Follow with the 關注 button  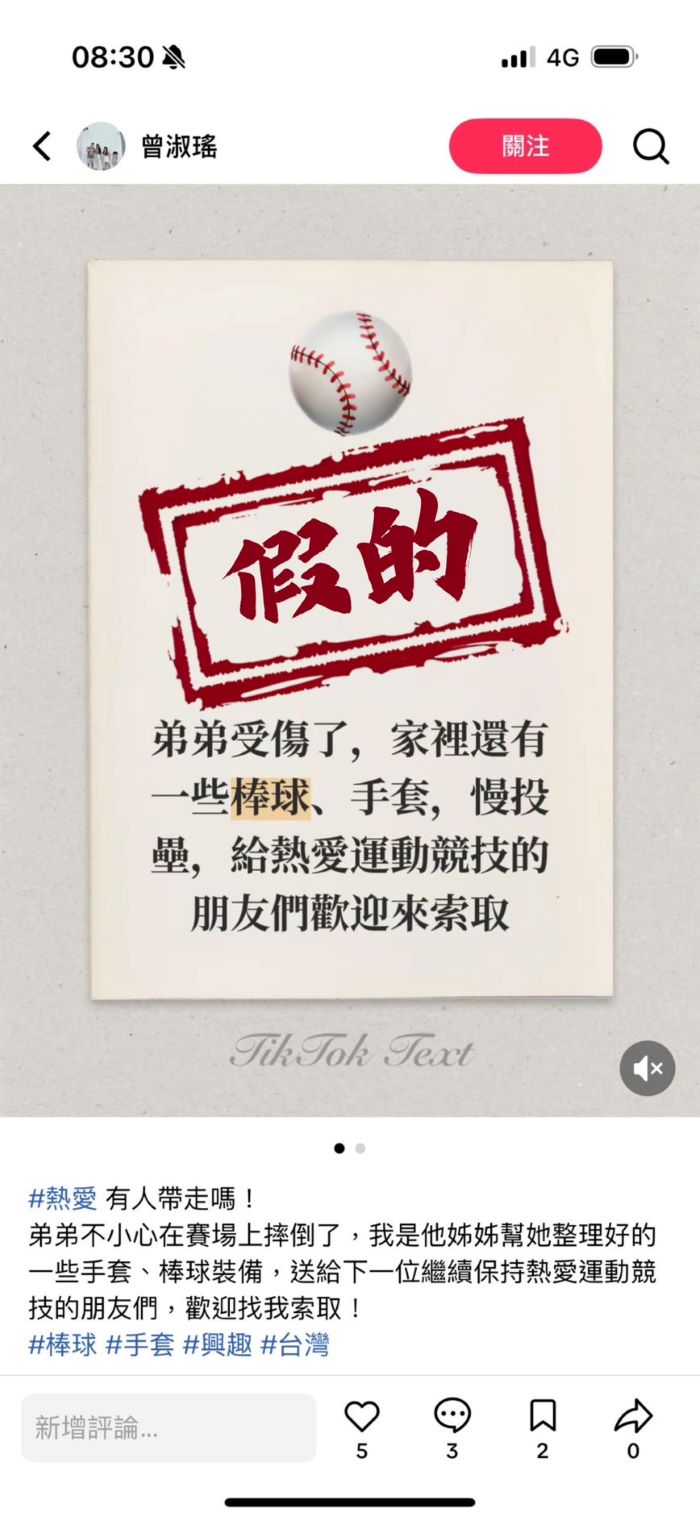tap(525, 146)
